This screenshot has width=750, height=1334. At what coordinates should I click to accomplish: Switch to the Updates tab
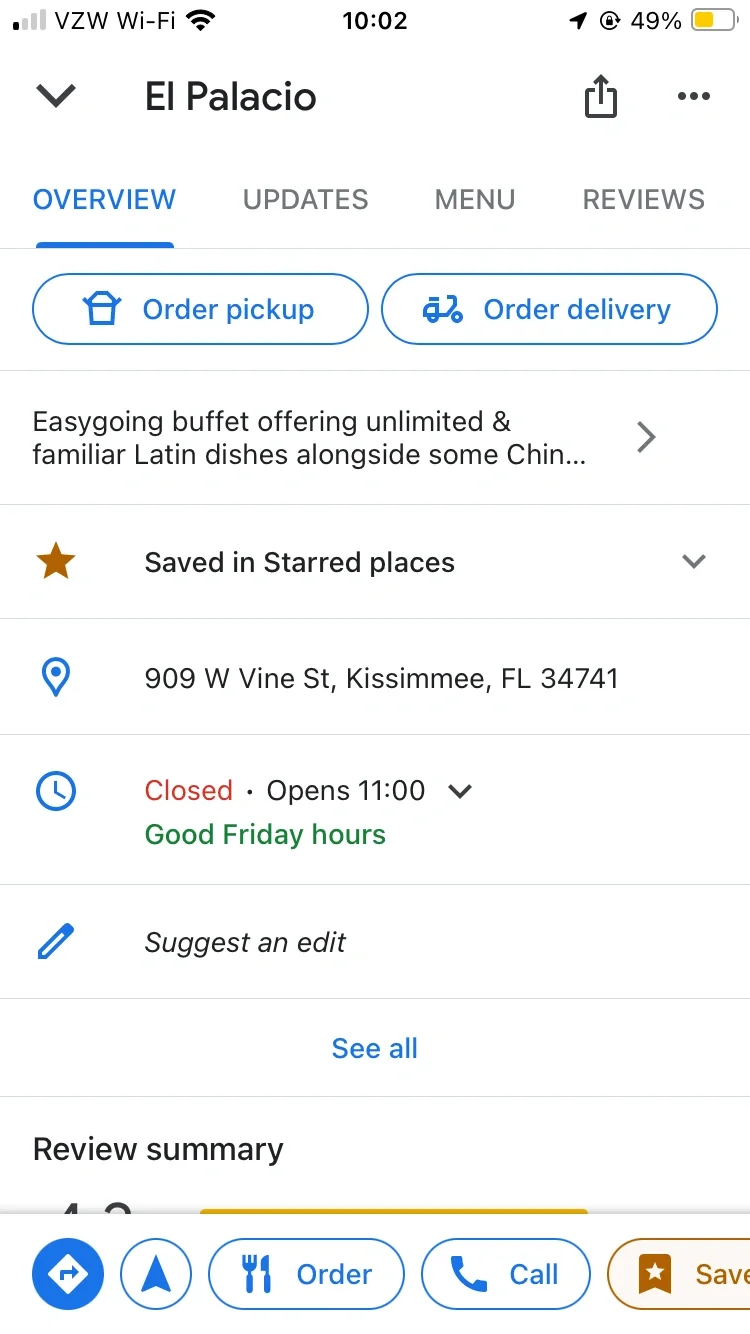coord(305,200)
